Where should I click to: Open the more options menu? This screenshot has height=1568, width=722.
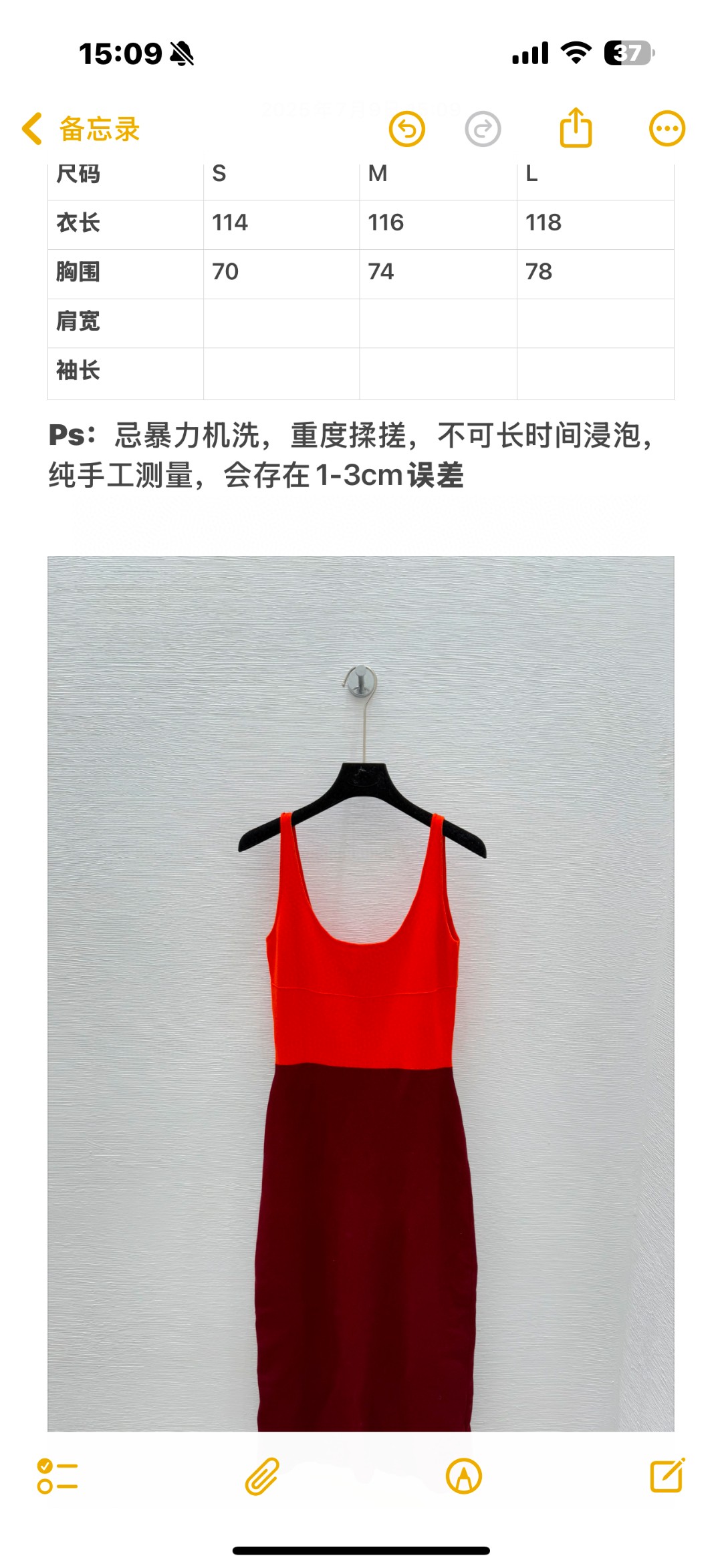pyautogui.click(x=667, y=128)
